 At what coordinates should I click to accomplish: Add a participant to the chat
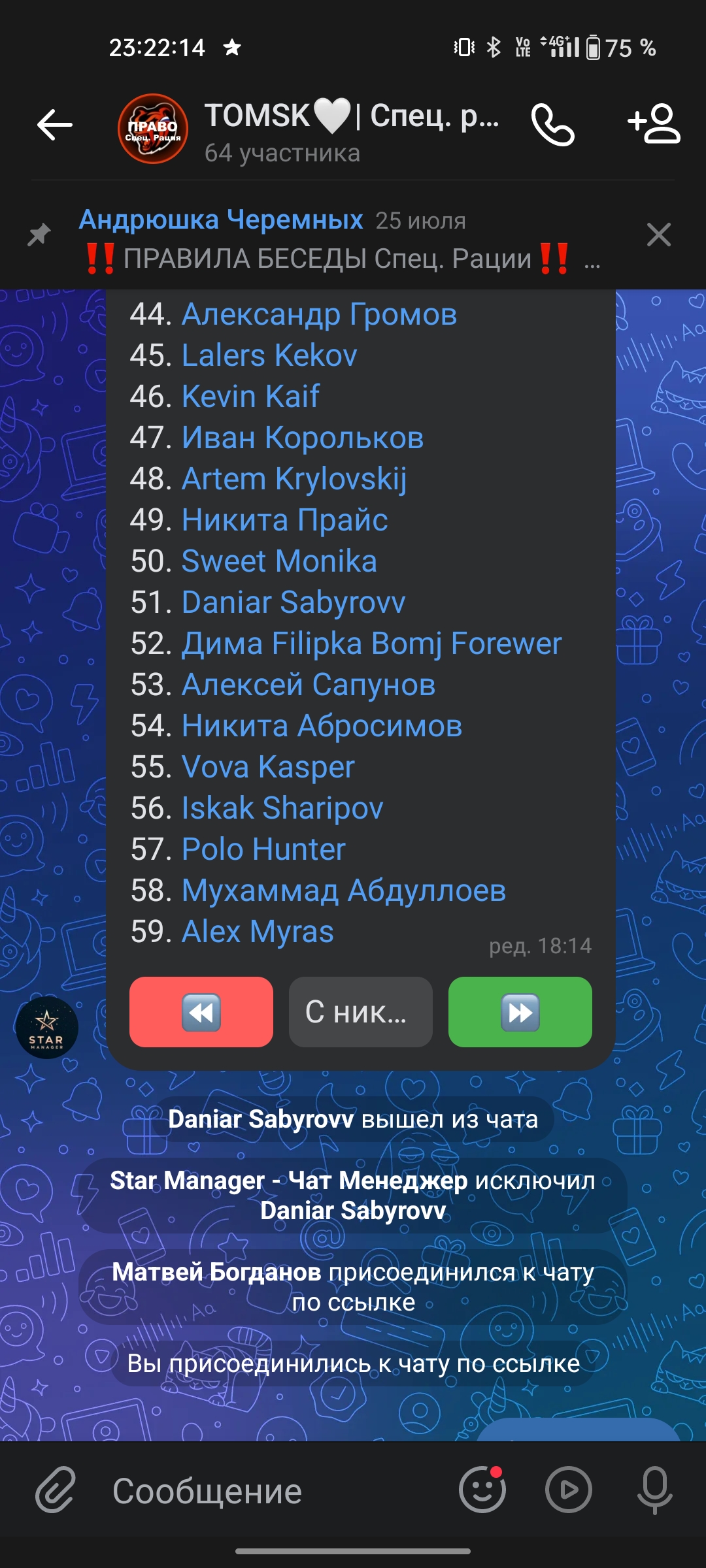pyautogui.click(x=654, y=123)
